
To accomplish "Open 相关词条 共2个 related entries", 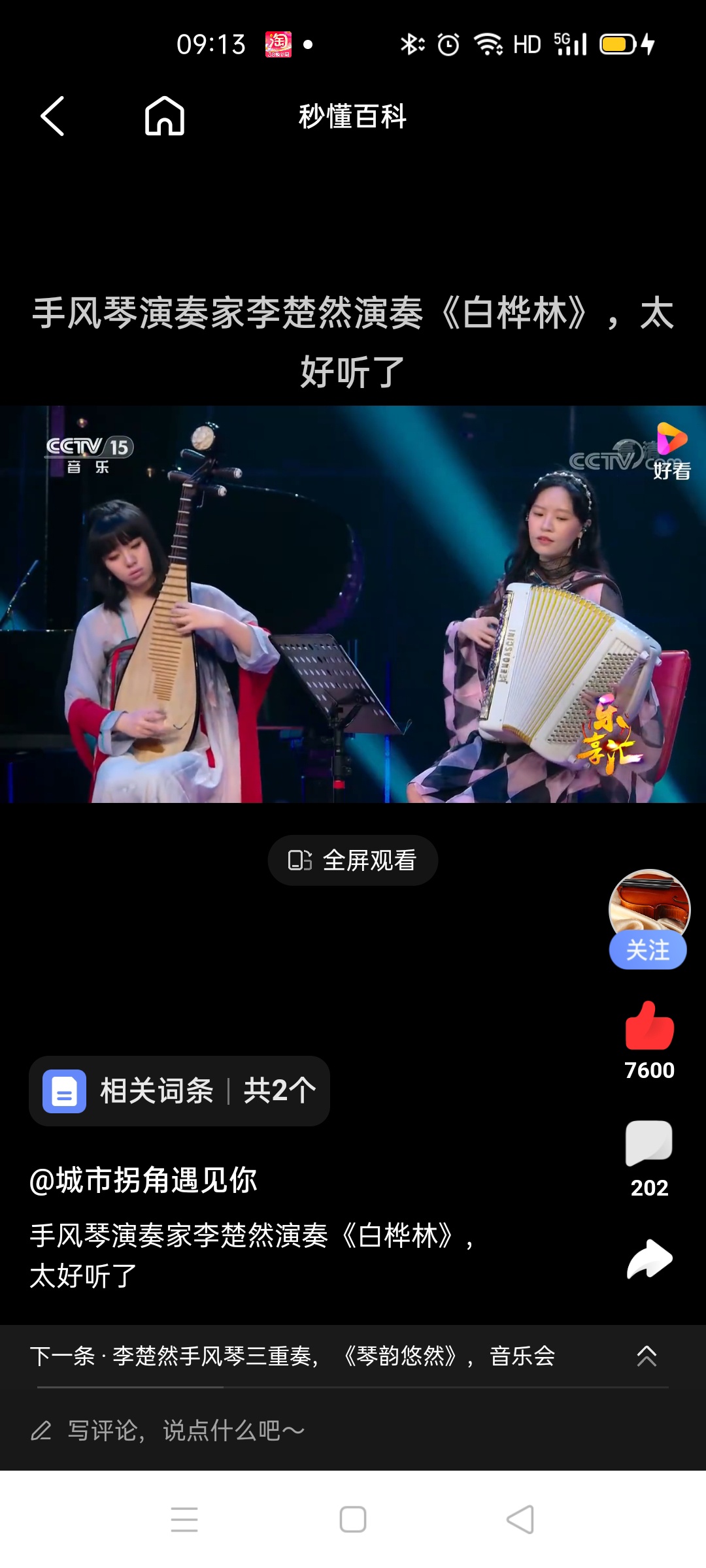I will tap(179, 1091).
